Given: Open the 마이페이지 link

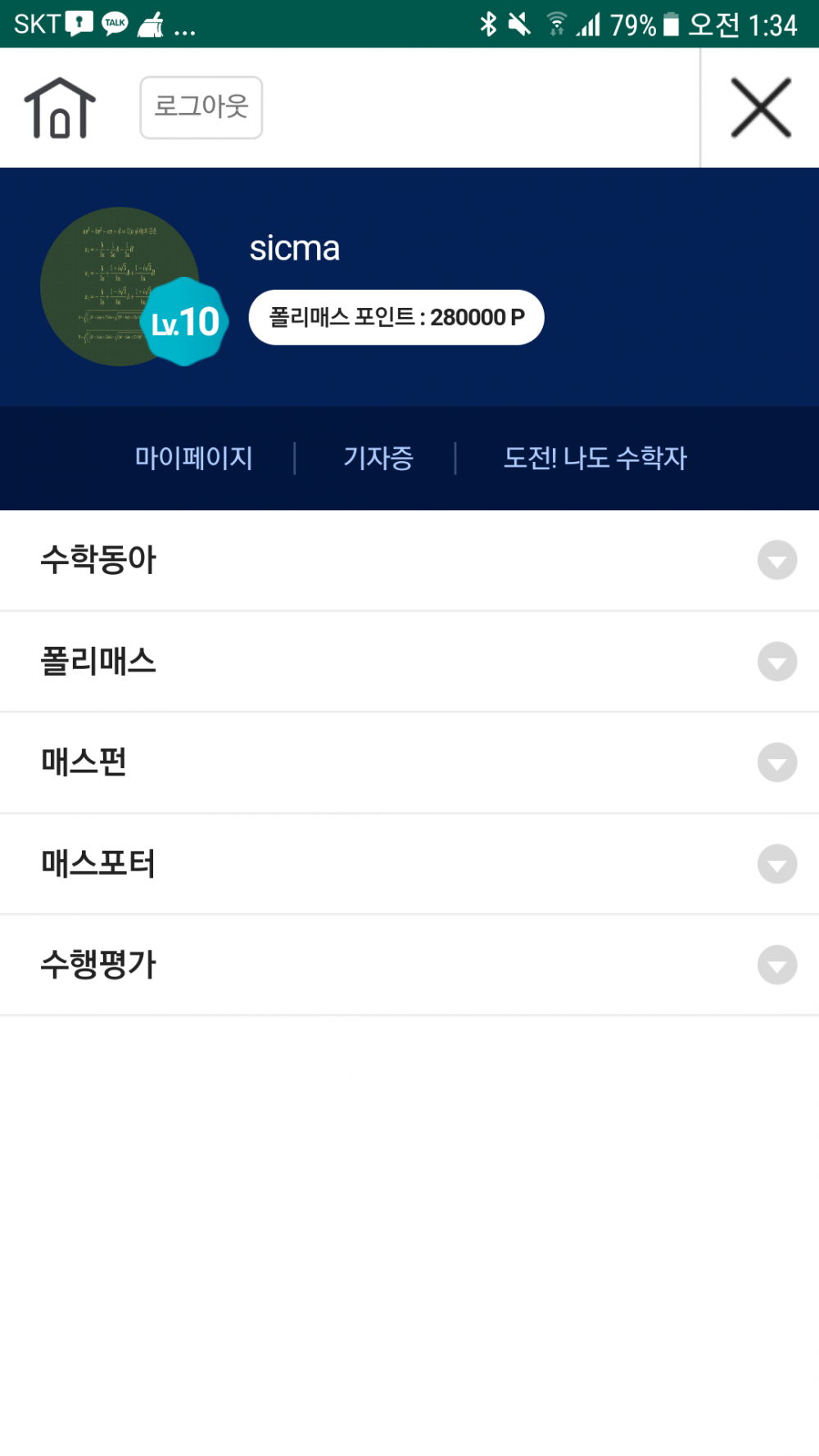Looking at the screenshot, I should pos(194,458).
